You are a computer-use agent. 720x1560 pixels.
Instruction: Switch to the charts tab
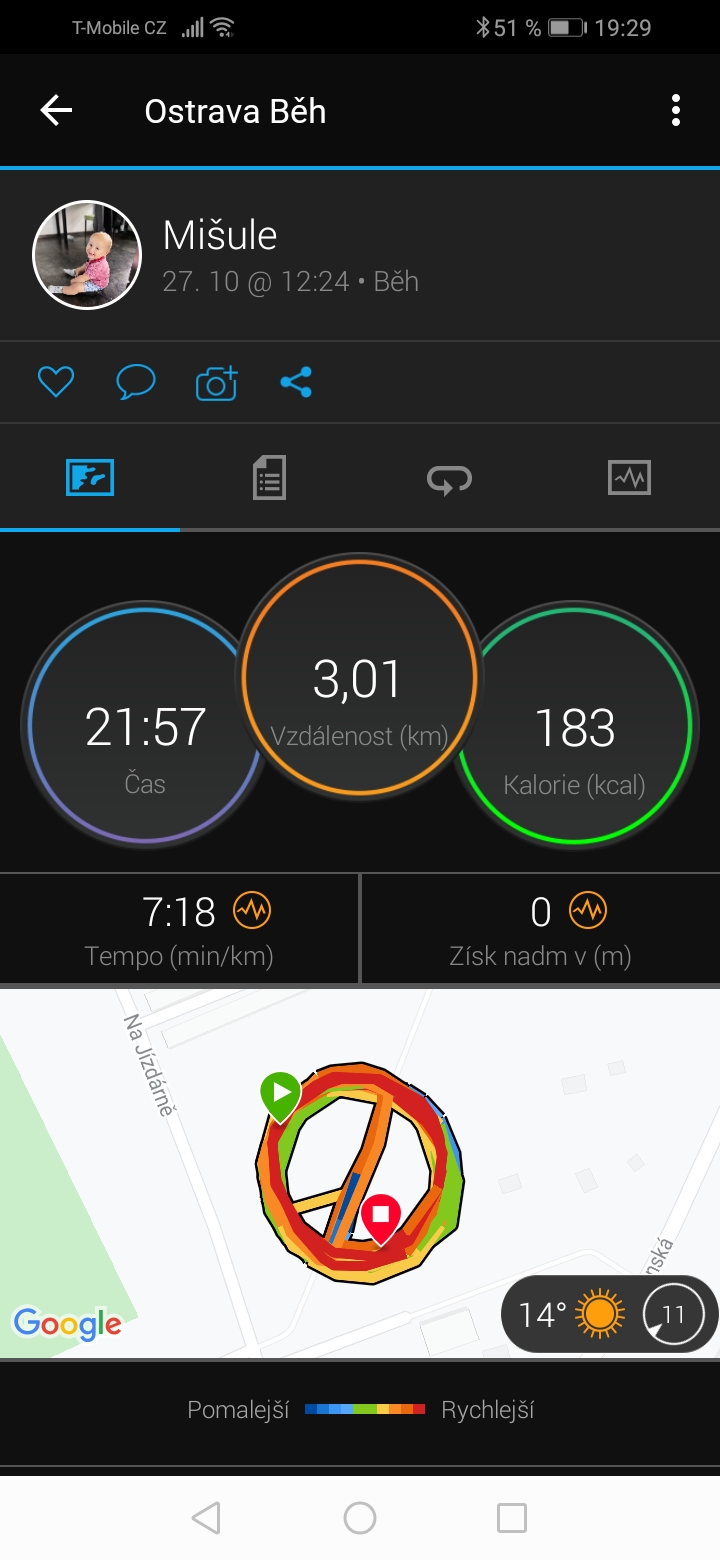(629, 477)
